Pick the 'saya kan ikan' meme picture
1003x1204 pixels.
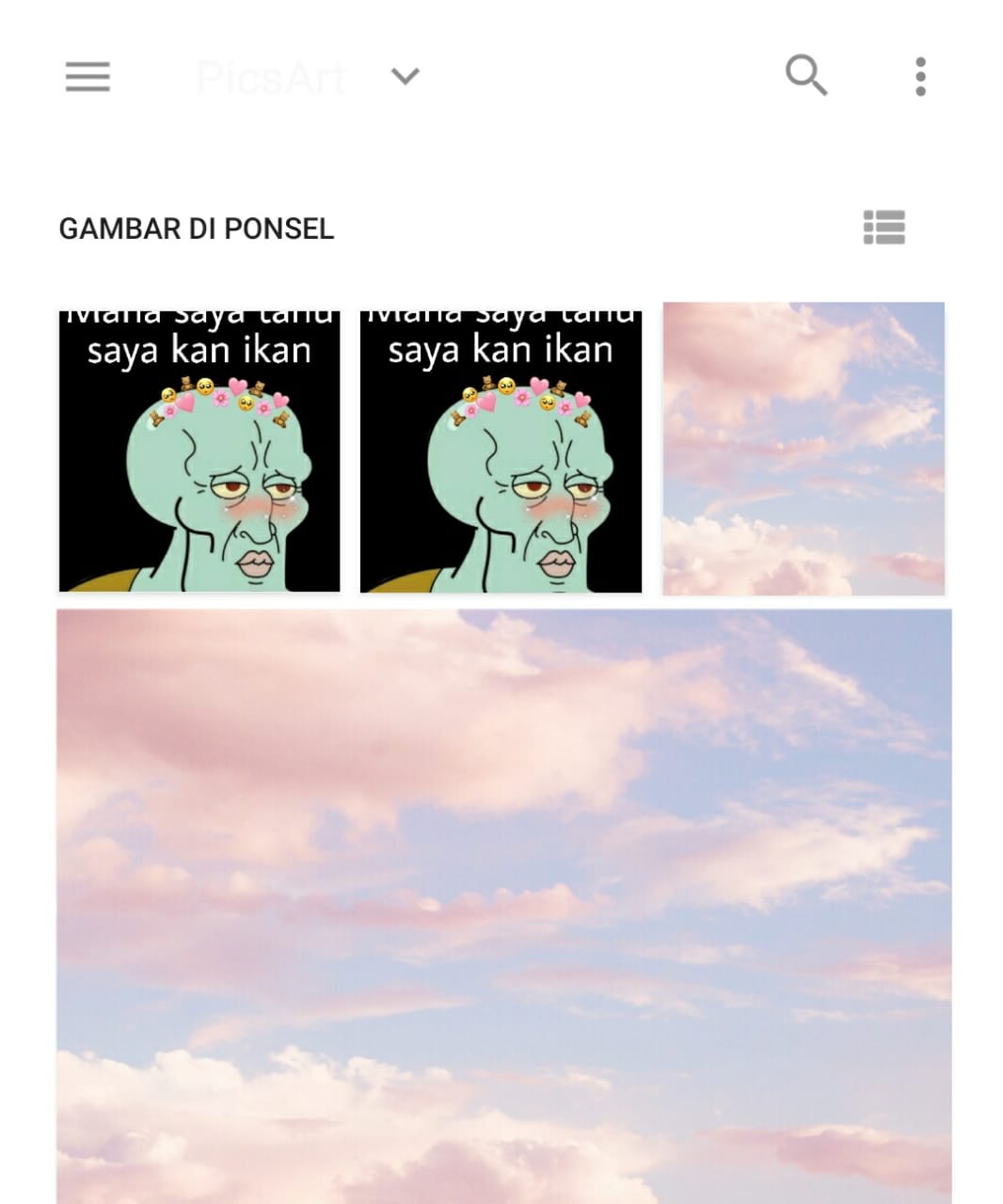click(x=199, y=447)
